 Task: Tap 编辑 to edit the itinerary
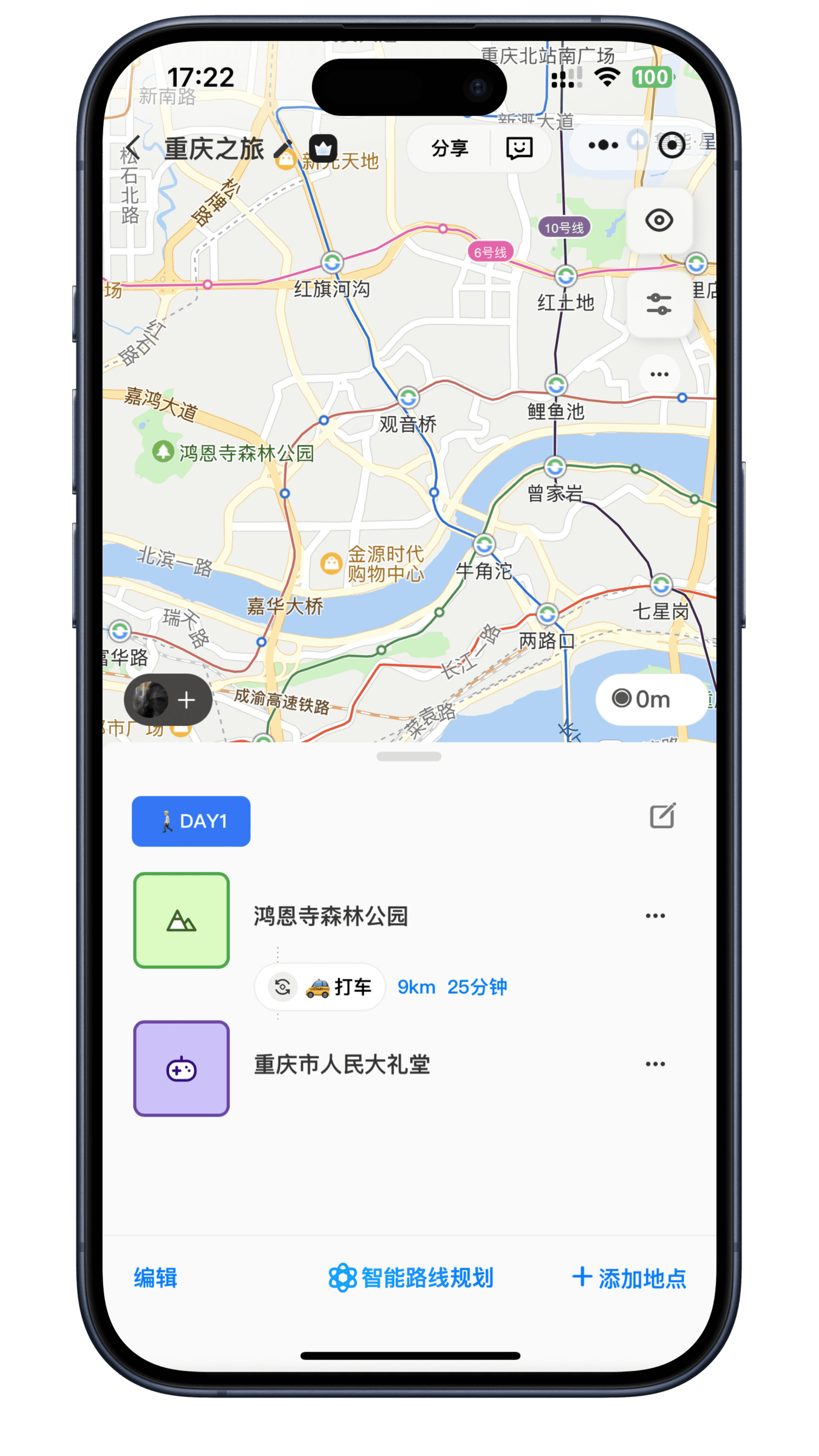click(x=155, y=1278)
